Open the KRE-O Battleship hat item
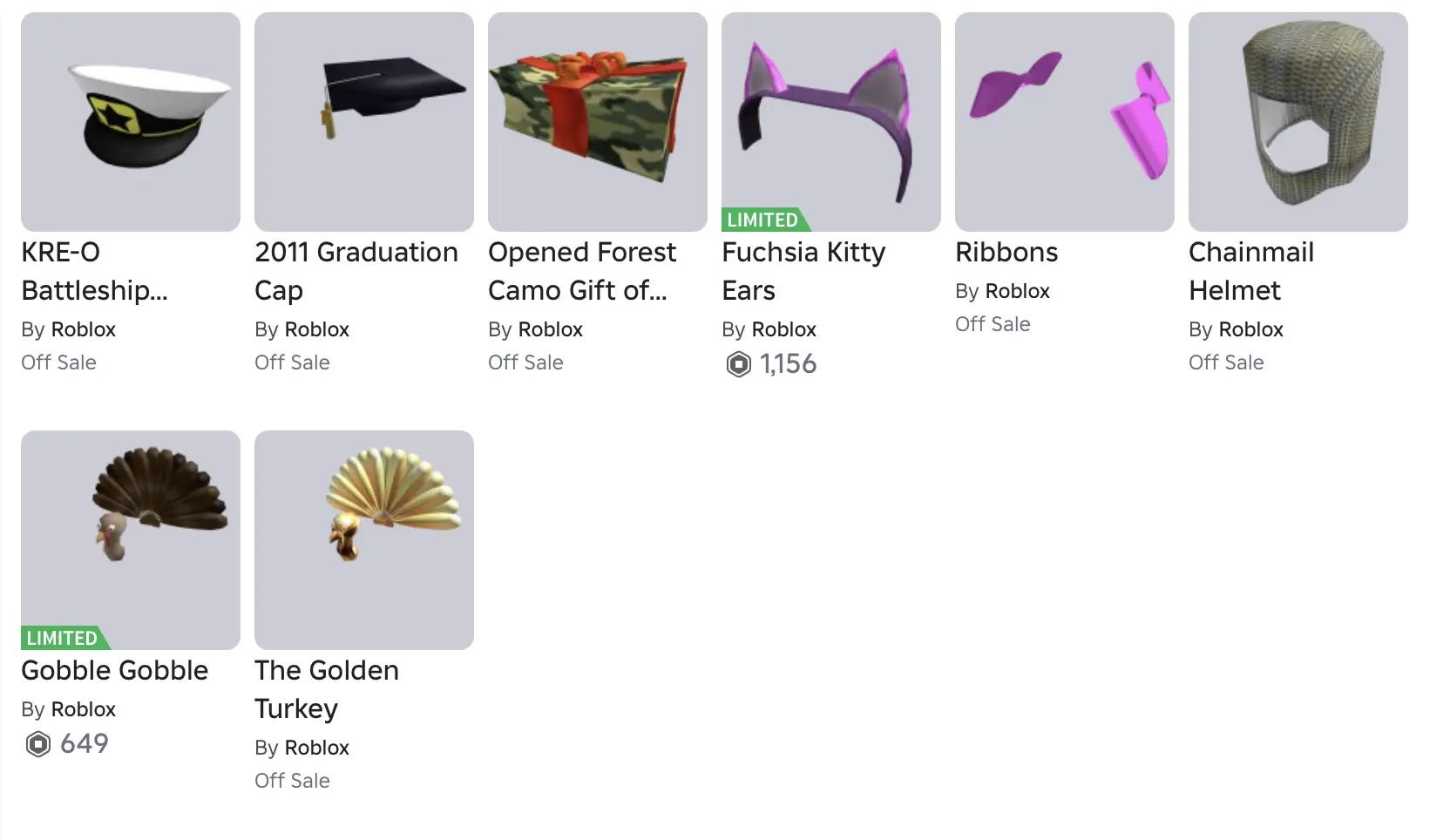 click(131, 122)
